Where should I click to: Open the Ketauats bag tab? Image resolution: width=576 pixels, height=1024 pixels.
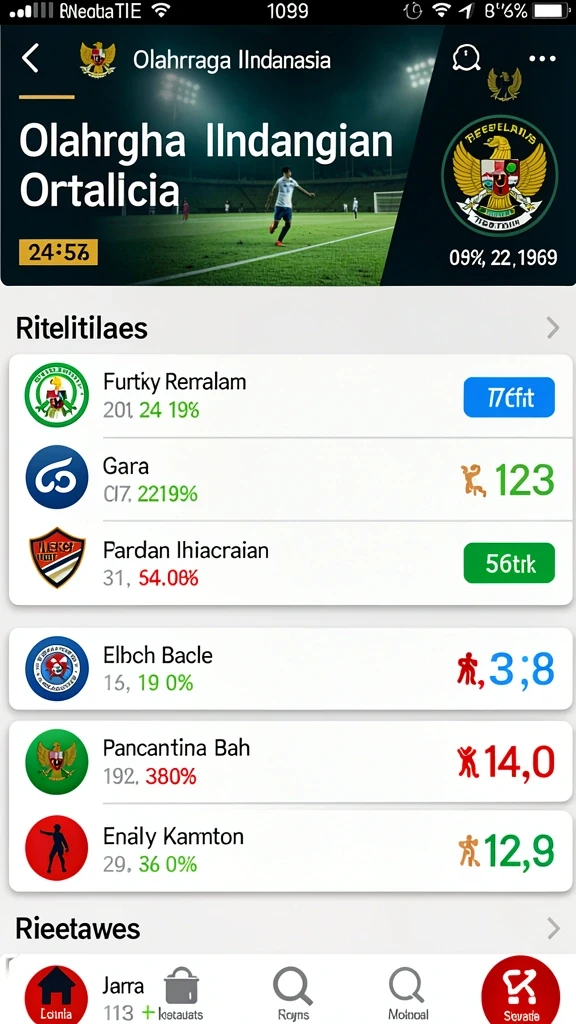tap(182, 994)
